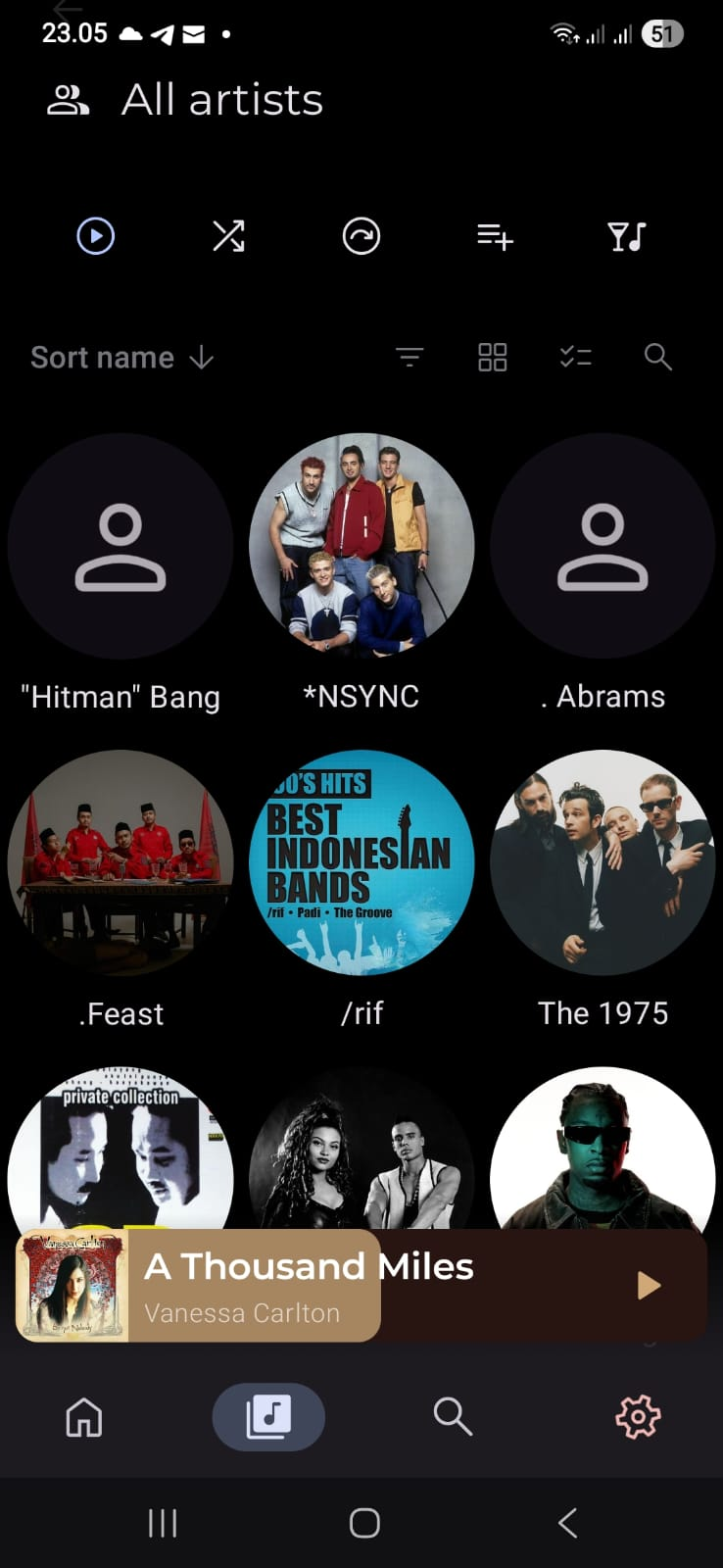723x1568 pixels.
Task: Change the Sort name order
Action: coord(121,358)
